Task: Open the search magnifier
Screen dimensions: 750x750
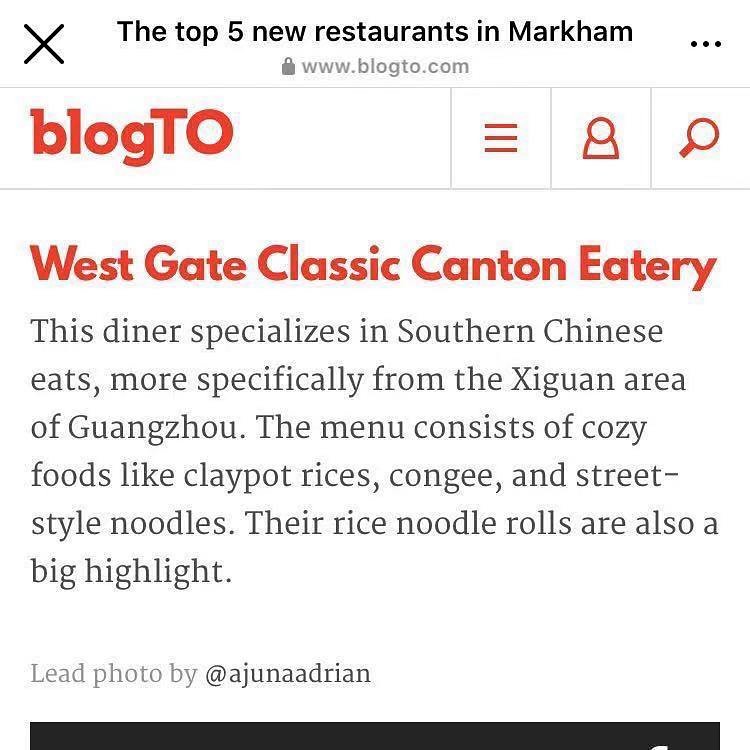Action: pos(699,138)
